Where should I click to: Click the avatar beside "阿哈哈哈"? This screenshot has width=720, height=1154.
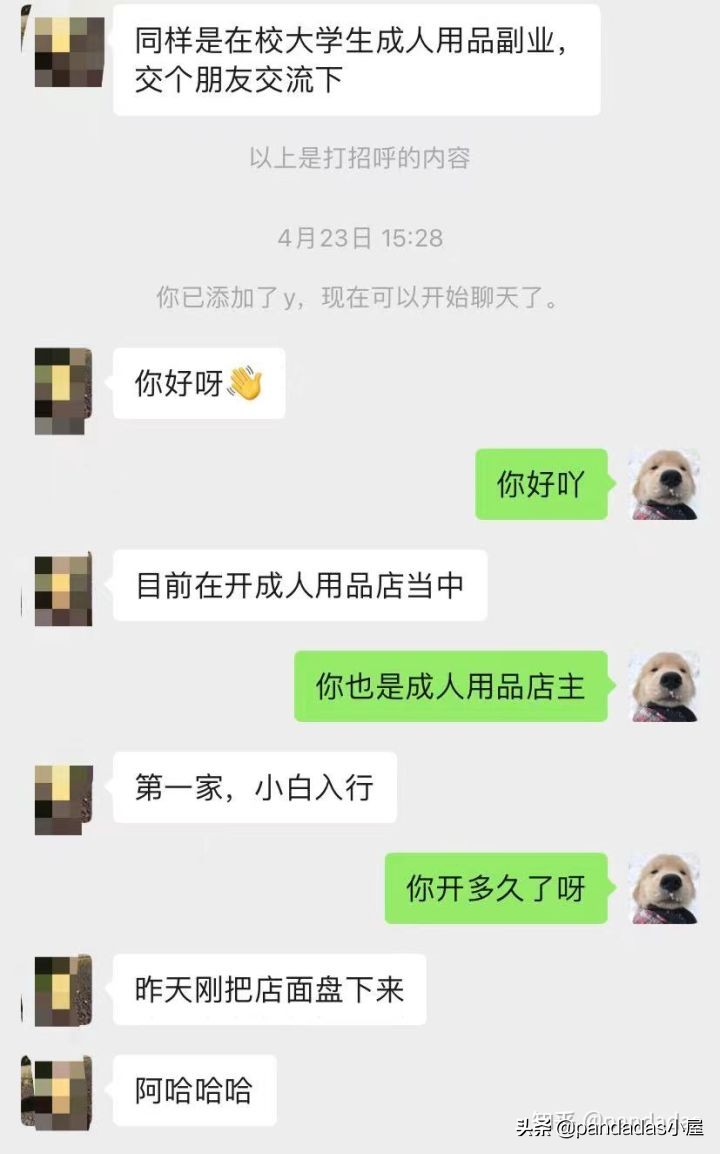point(60,1090)
